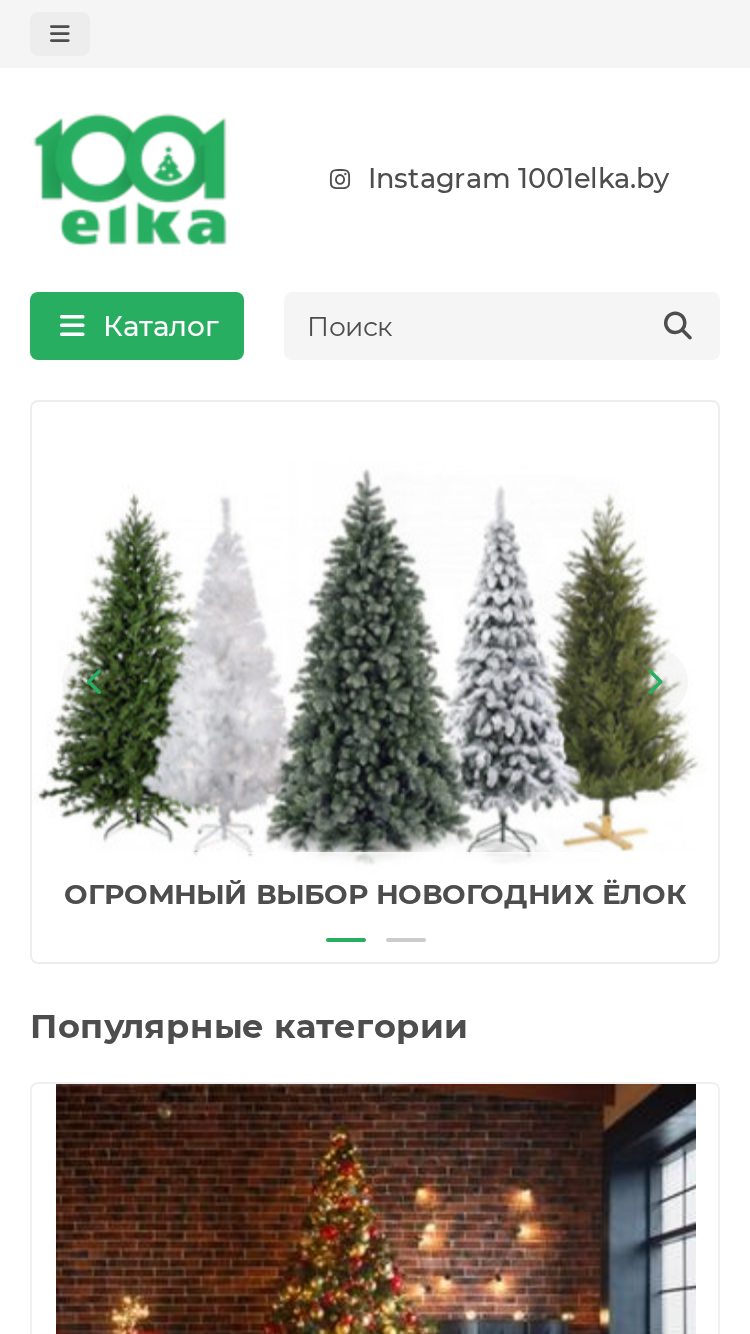This screenshot has width=750, height=1334.
Task: Open the hamburger menu in the top bar
Action: pos(60,34)
